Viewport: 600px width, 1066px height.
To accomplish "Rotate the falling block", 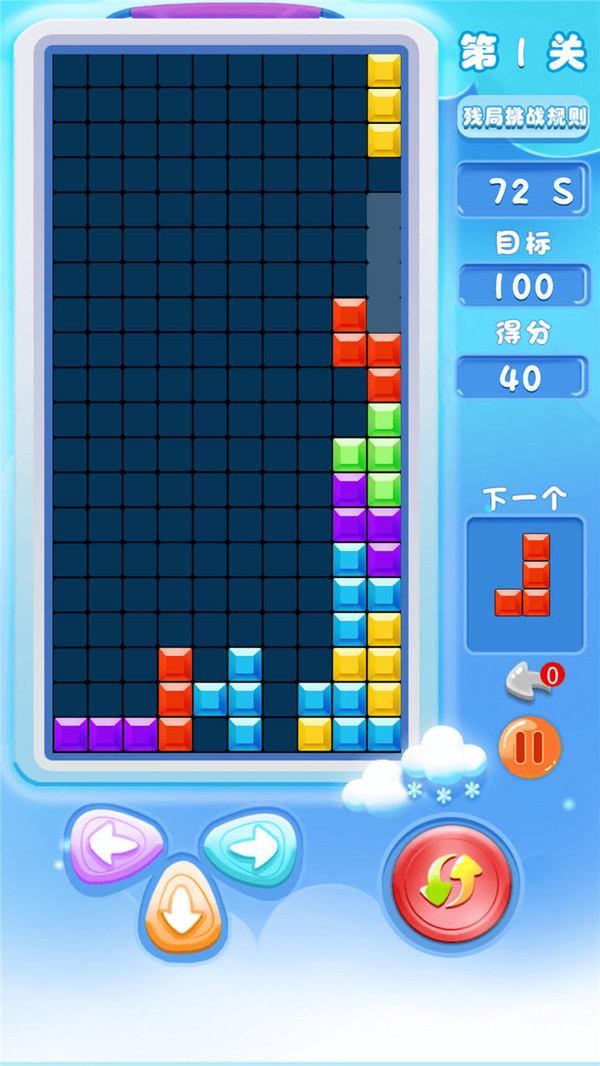I will tap(452, 883).
